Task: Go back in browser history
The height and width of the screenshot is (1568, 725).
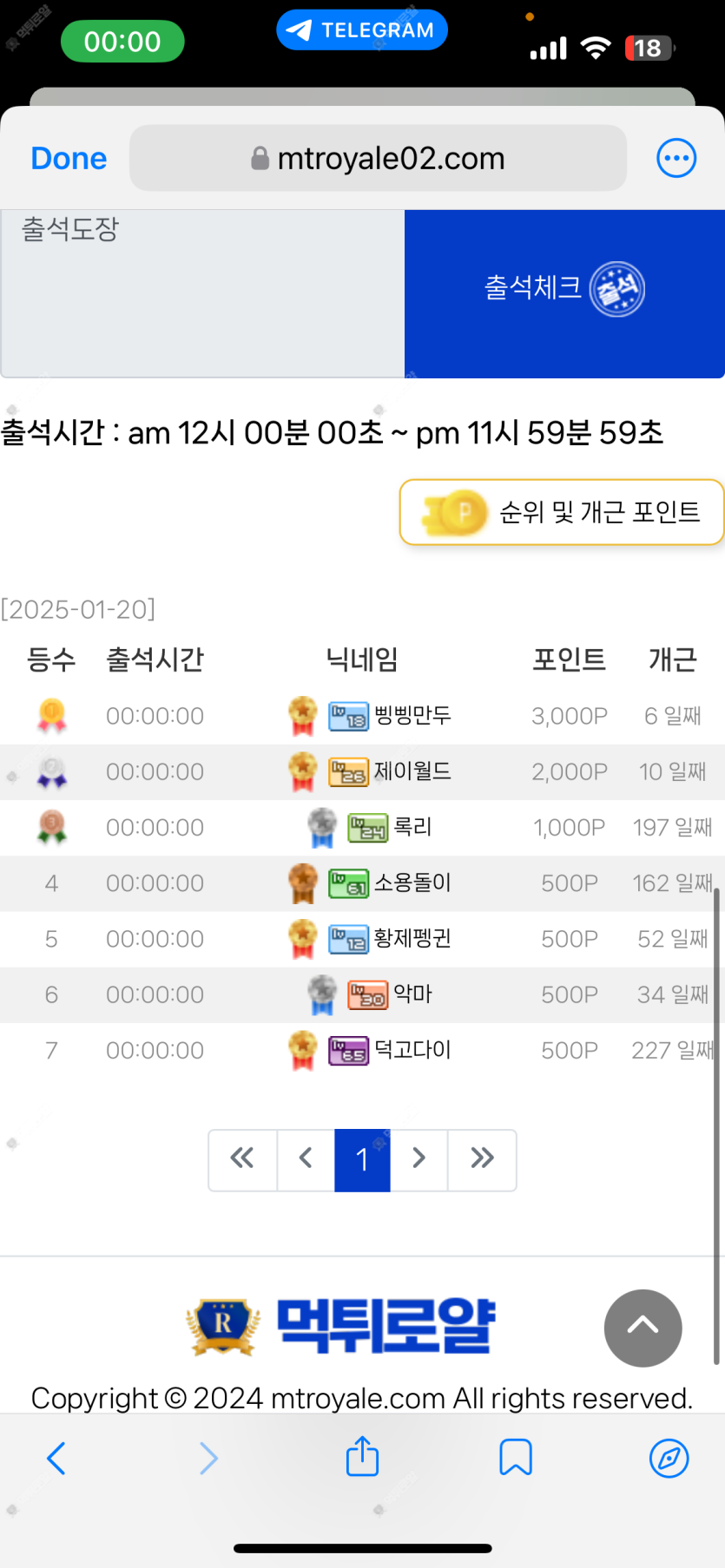Action: coord(56,1458)
